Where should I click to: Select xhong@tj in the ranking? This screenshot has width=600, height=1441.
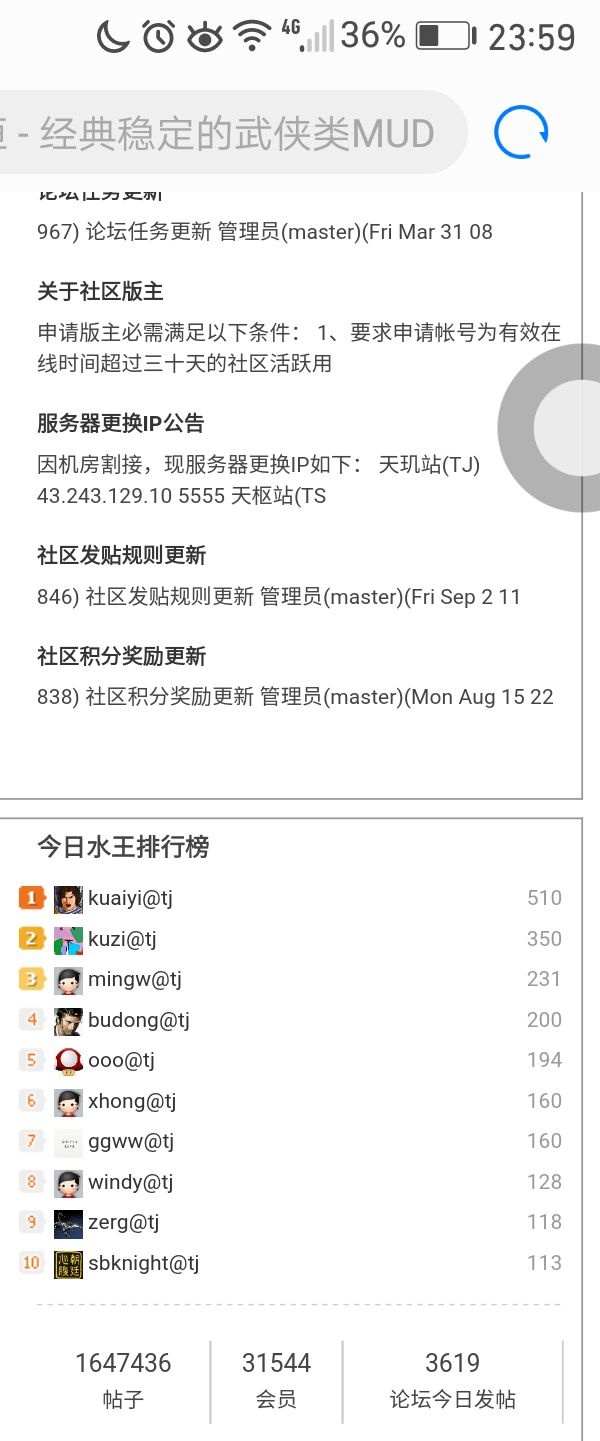point(131,1101)
